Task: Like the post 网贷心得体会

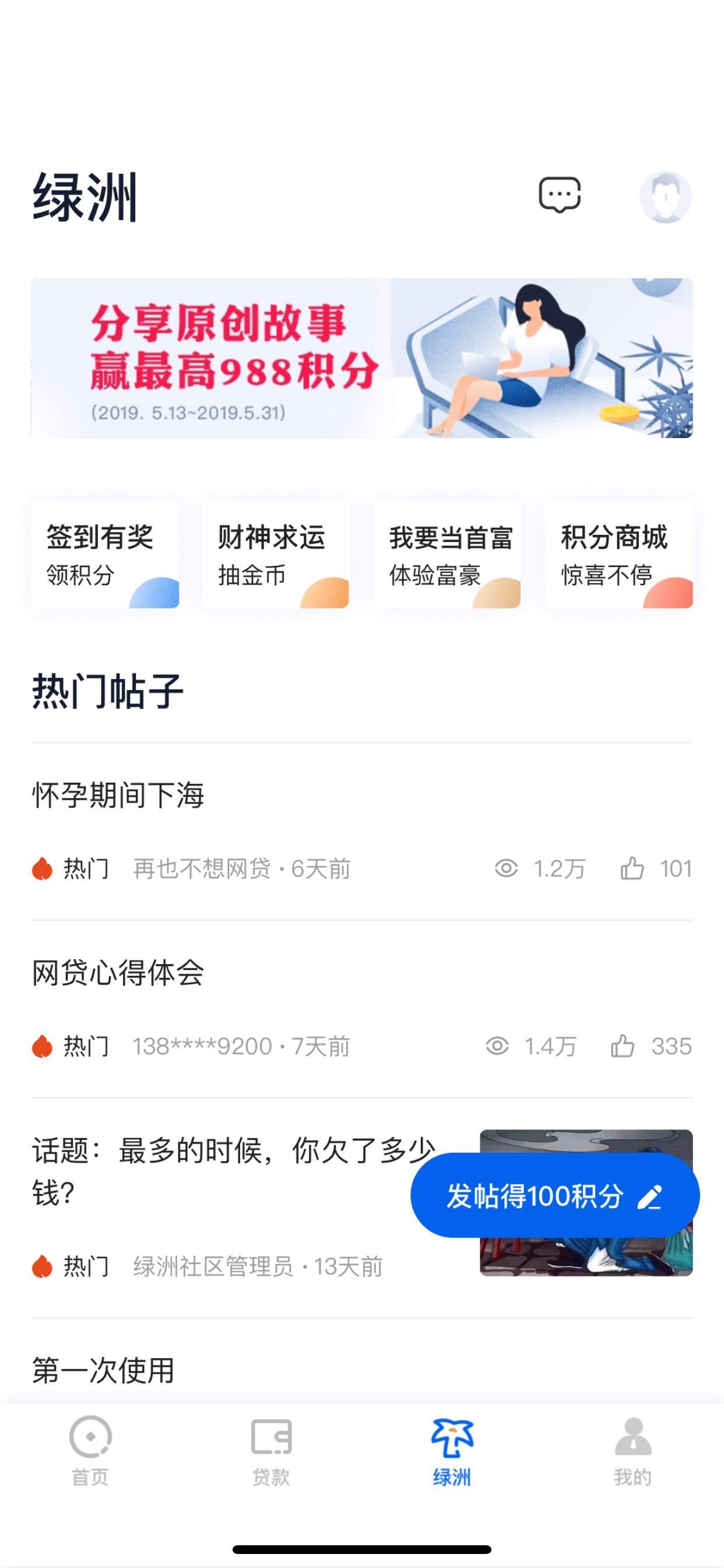Action: [x=623, y=1046]
